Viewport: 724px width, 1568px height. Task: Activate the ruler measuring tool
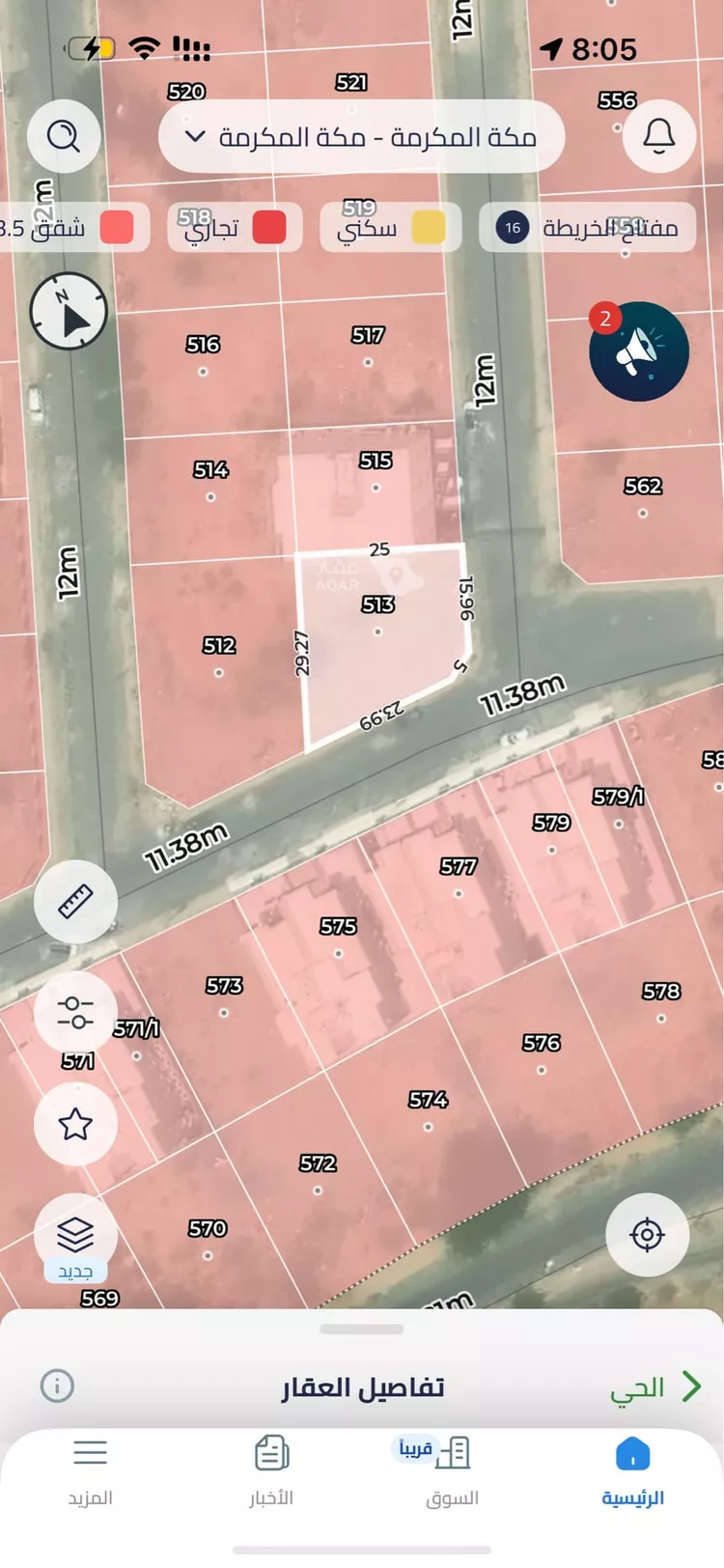[75, 902]
